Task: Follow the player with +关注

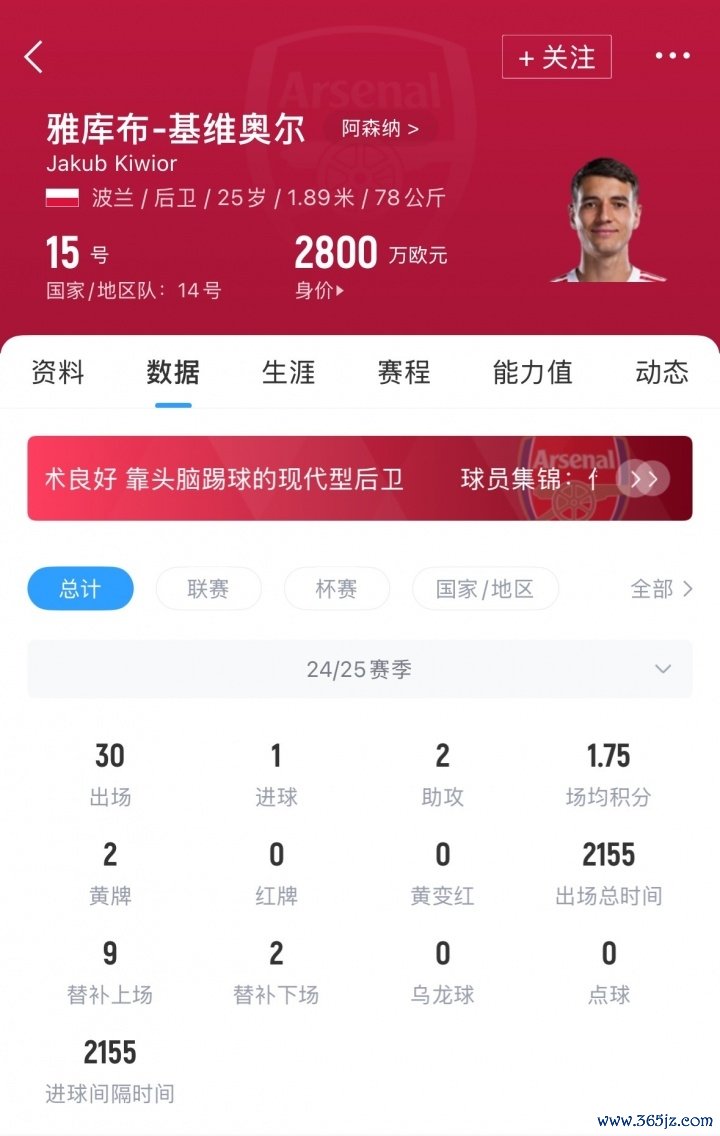Action: click(x=556, y=57)
